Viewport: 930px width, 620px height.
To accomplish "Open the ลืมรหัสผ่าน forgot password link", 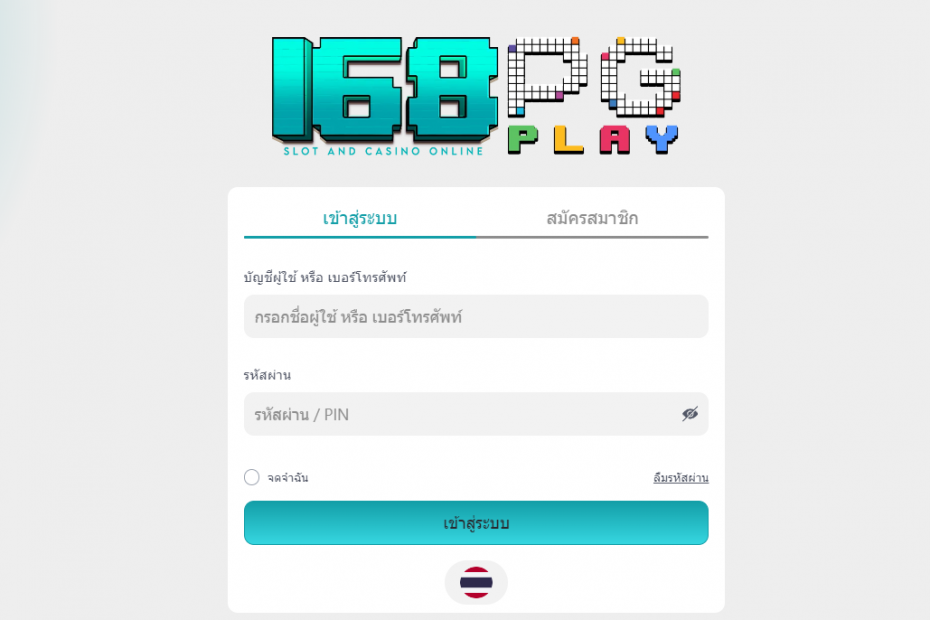I will click(x=680, y=478).
